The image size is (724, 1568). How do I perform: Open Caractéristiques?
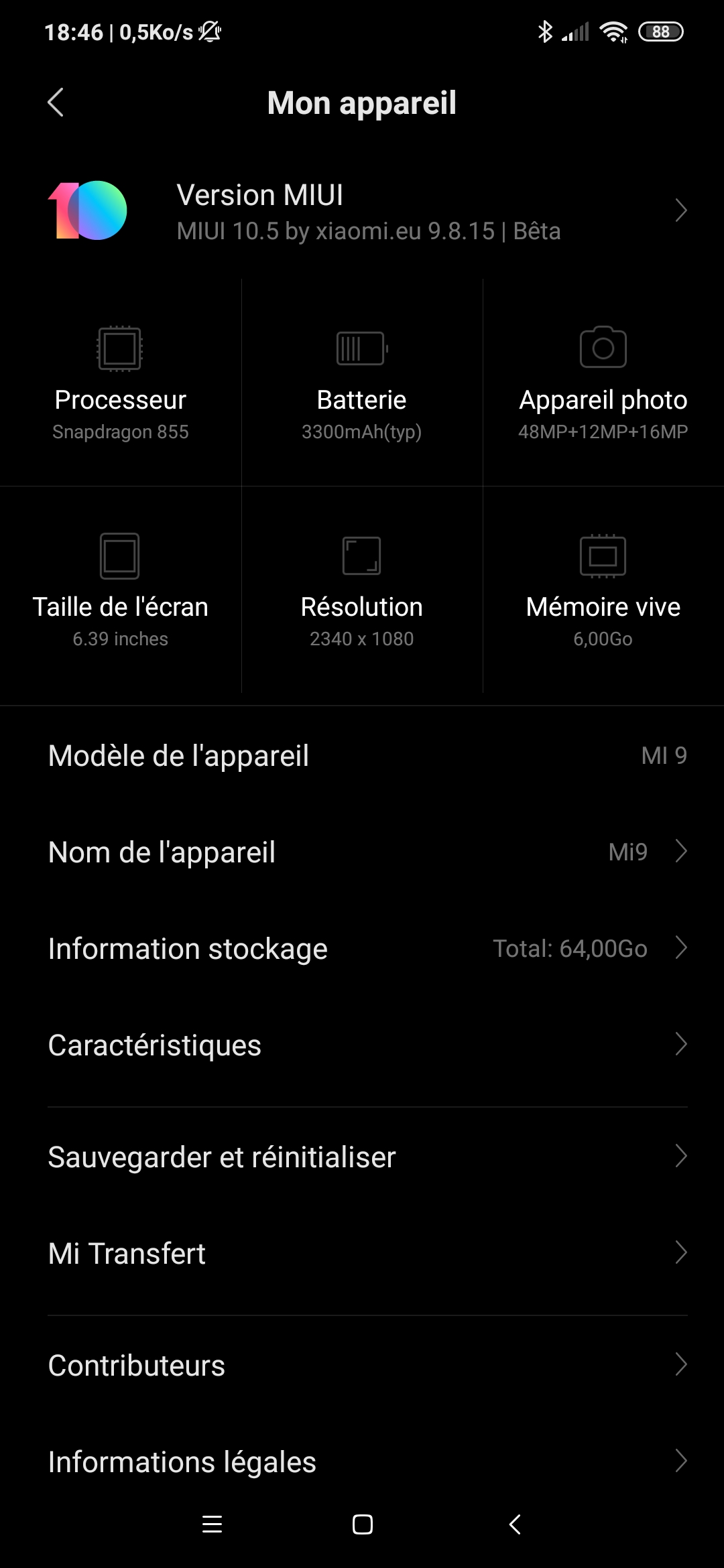pos(362,1045)
